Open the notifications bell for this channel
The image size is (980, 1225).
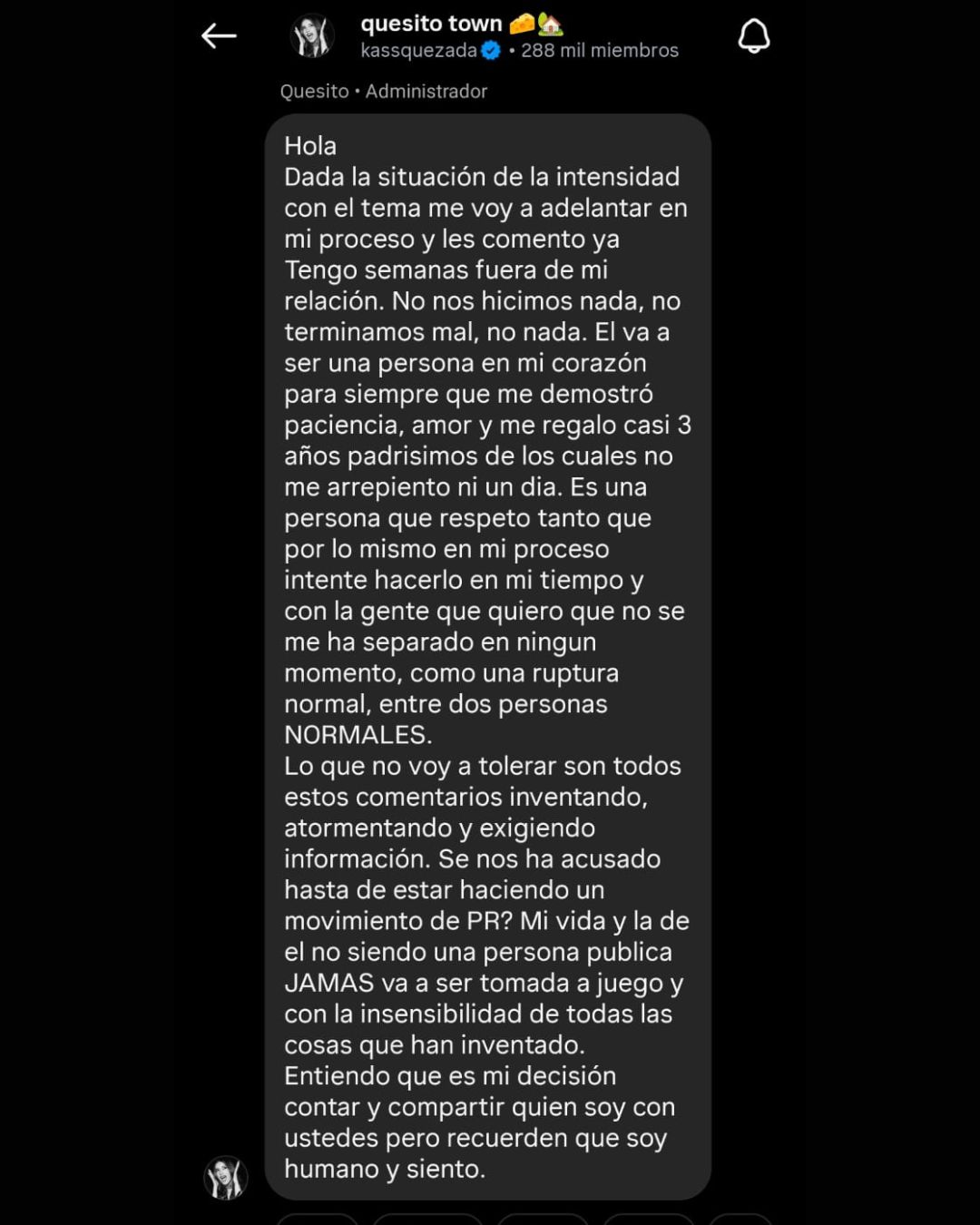click(753, 36)
